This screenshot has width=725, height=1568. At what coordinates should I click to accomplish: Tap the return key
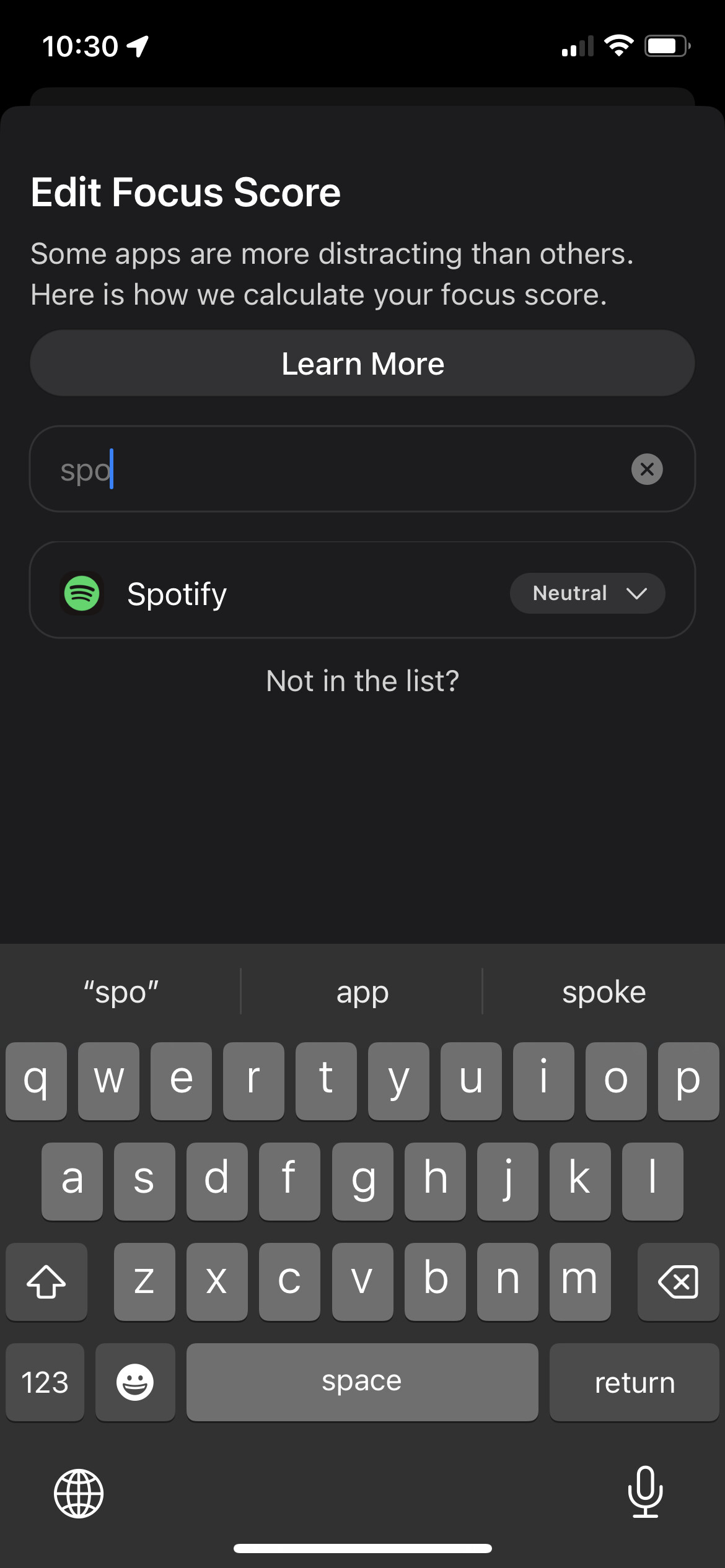point(634,1382)
